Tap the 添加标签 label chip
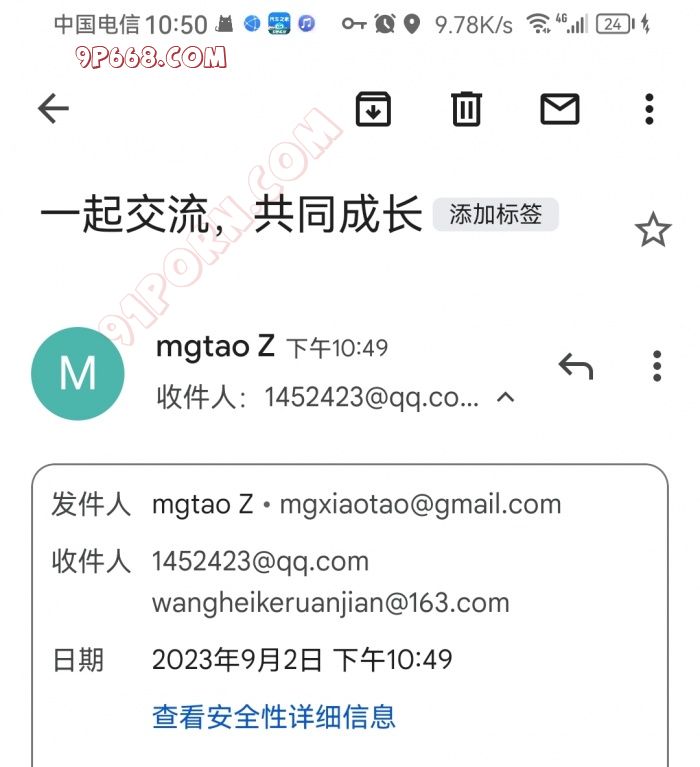The width and height of the screenshot is (700, 767). [495, 214]
